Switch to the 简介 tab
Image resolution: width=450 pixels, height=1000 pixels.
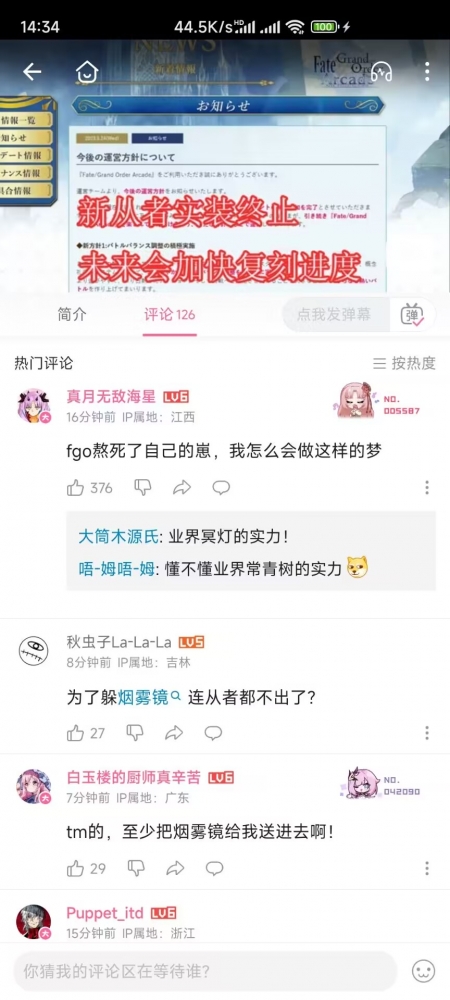click(72, 314)
